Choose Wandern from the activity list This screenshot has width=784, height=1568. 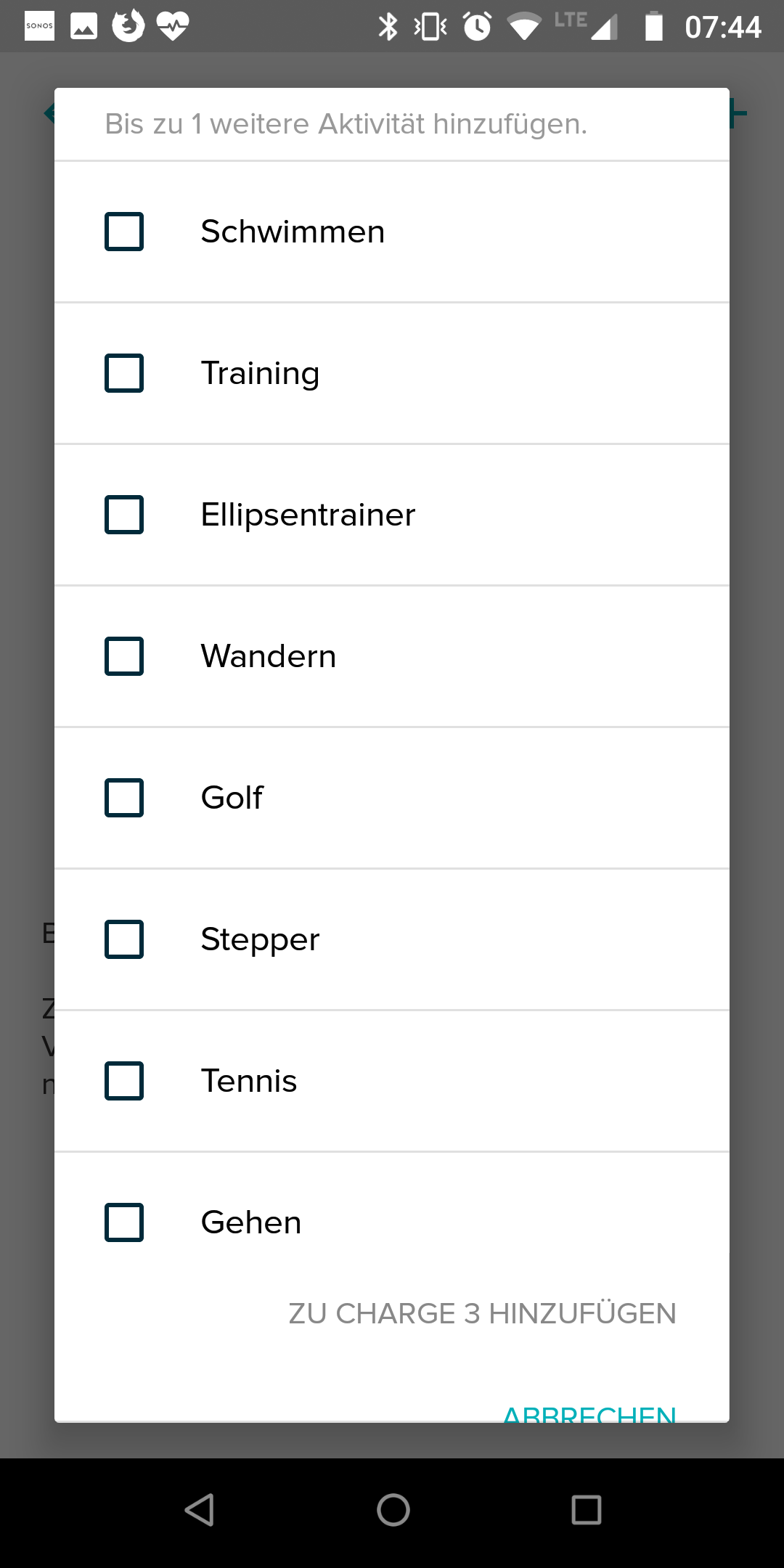click(x=124, y=656)
